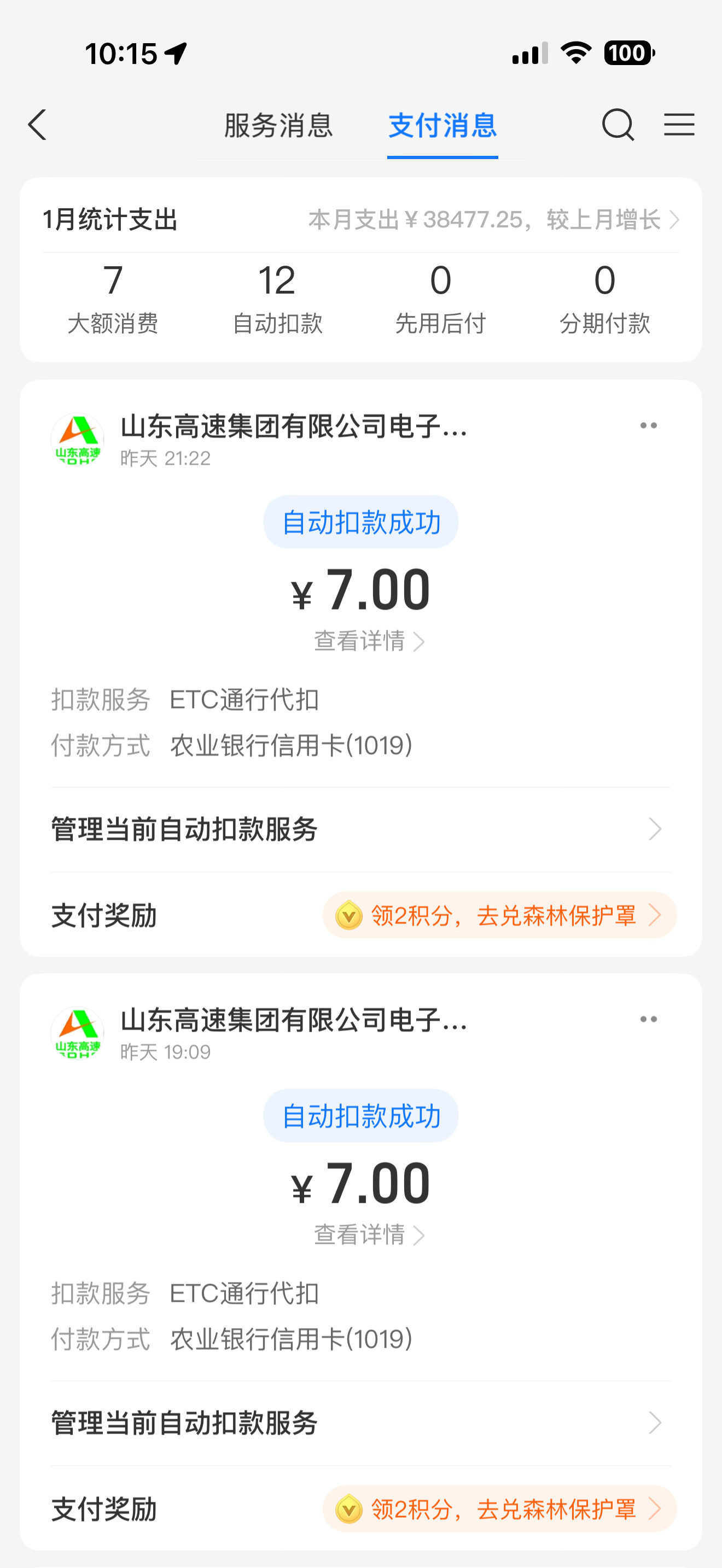Open the search magnifier icon
Screen dimensions: 722x1568
618,125
